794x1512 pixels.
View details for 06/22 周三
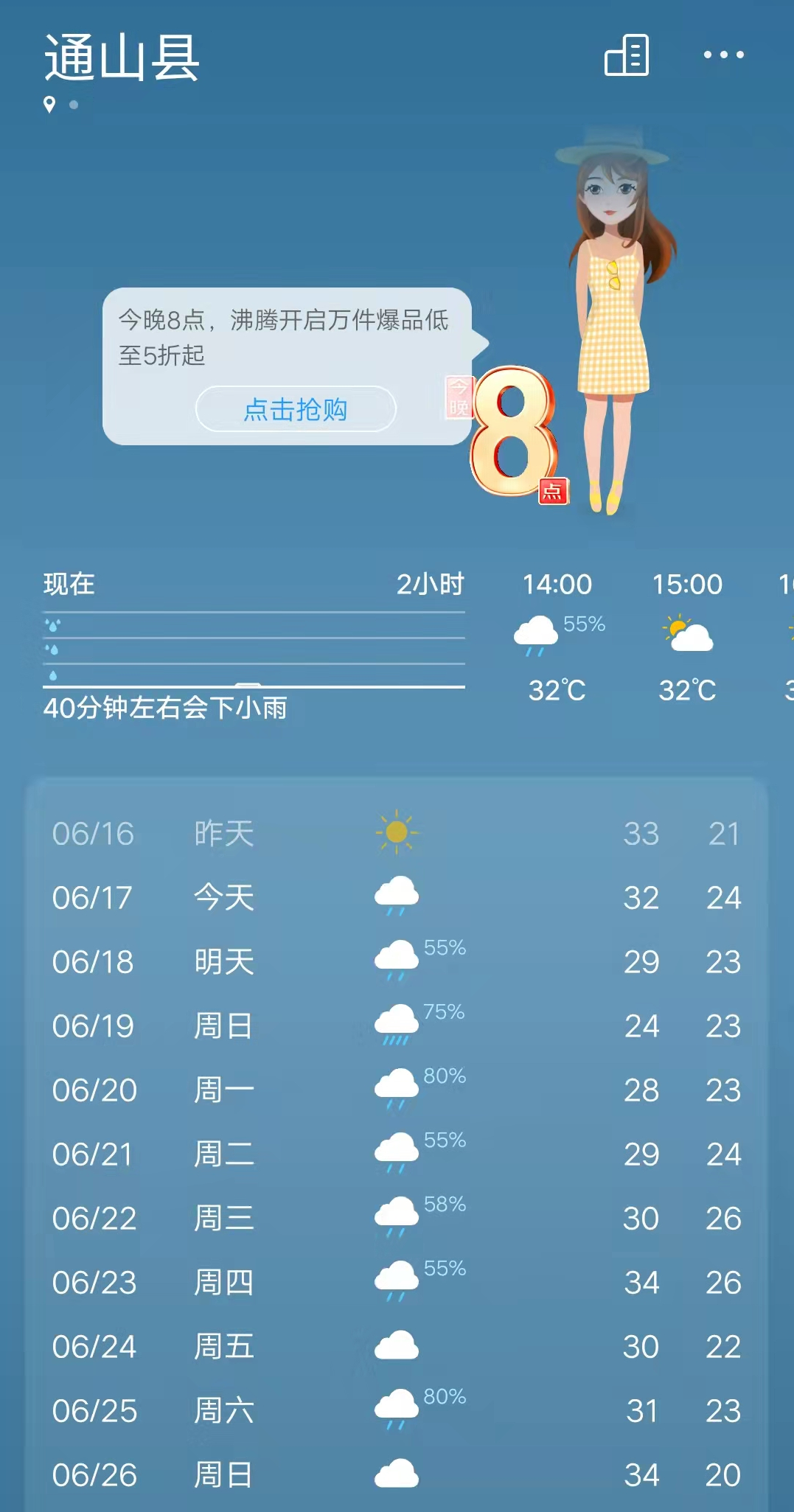coord(397,1218)
